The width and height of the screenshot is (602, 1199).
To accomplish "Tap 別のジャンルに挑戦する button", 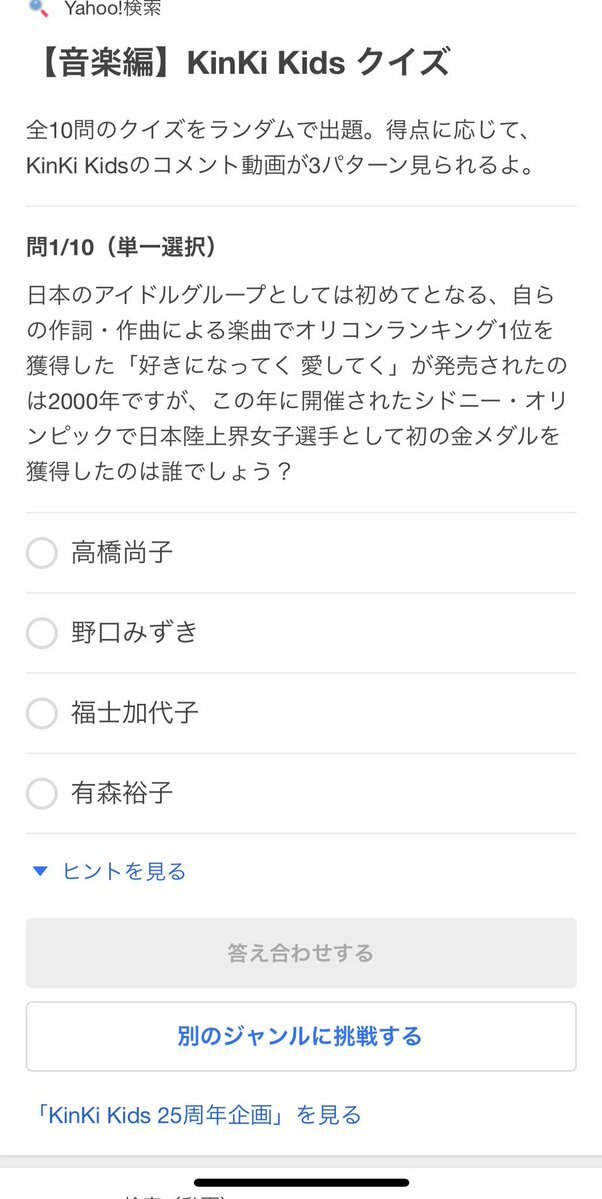I will tap(301, 1036).
